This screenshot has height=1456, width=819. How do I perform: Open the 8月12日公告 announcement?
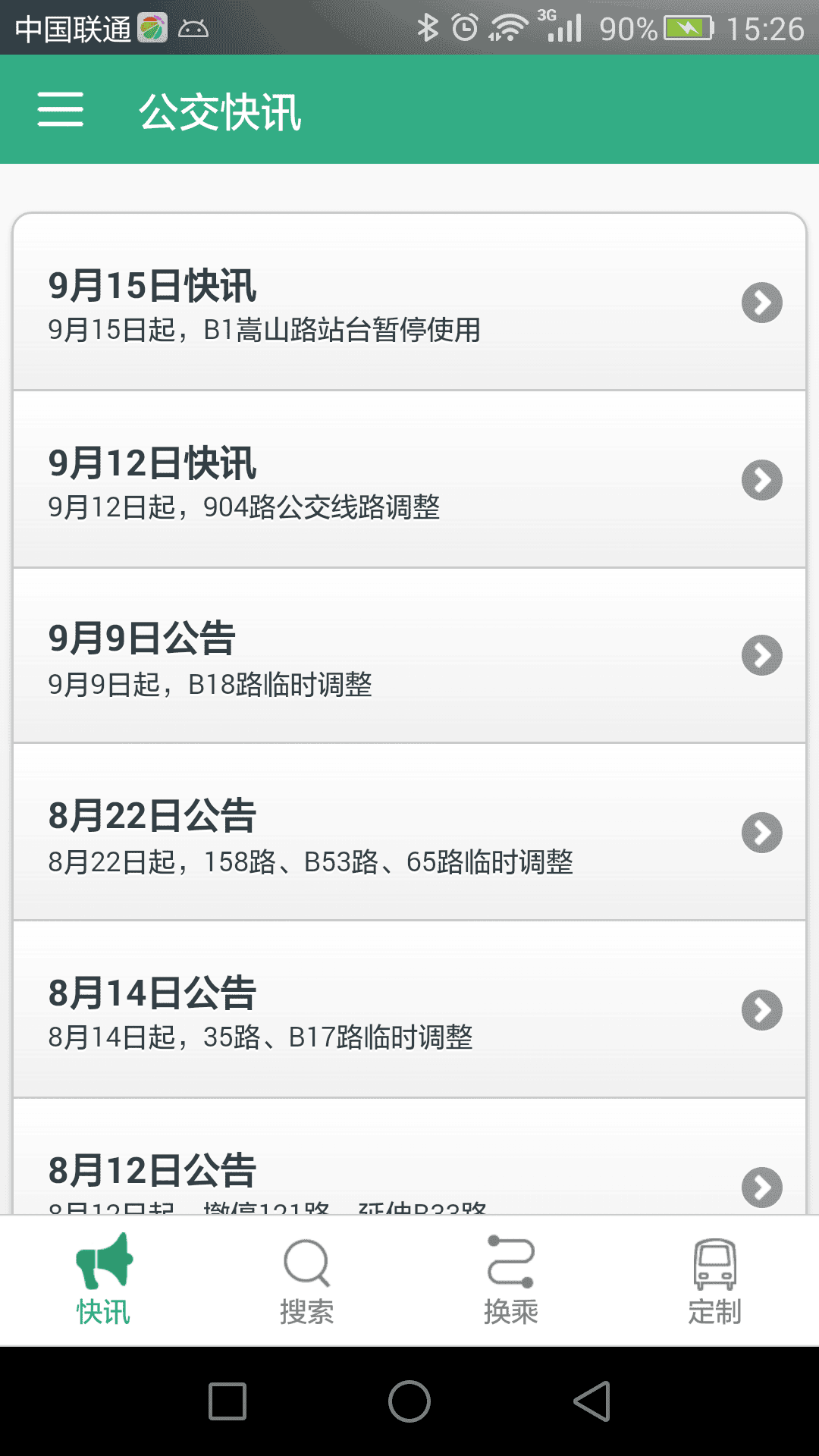[409, 1172]
